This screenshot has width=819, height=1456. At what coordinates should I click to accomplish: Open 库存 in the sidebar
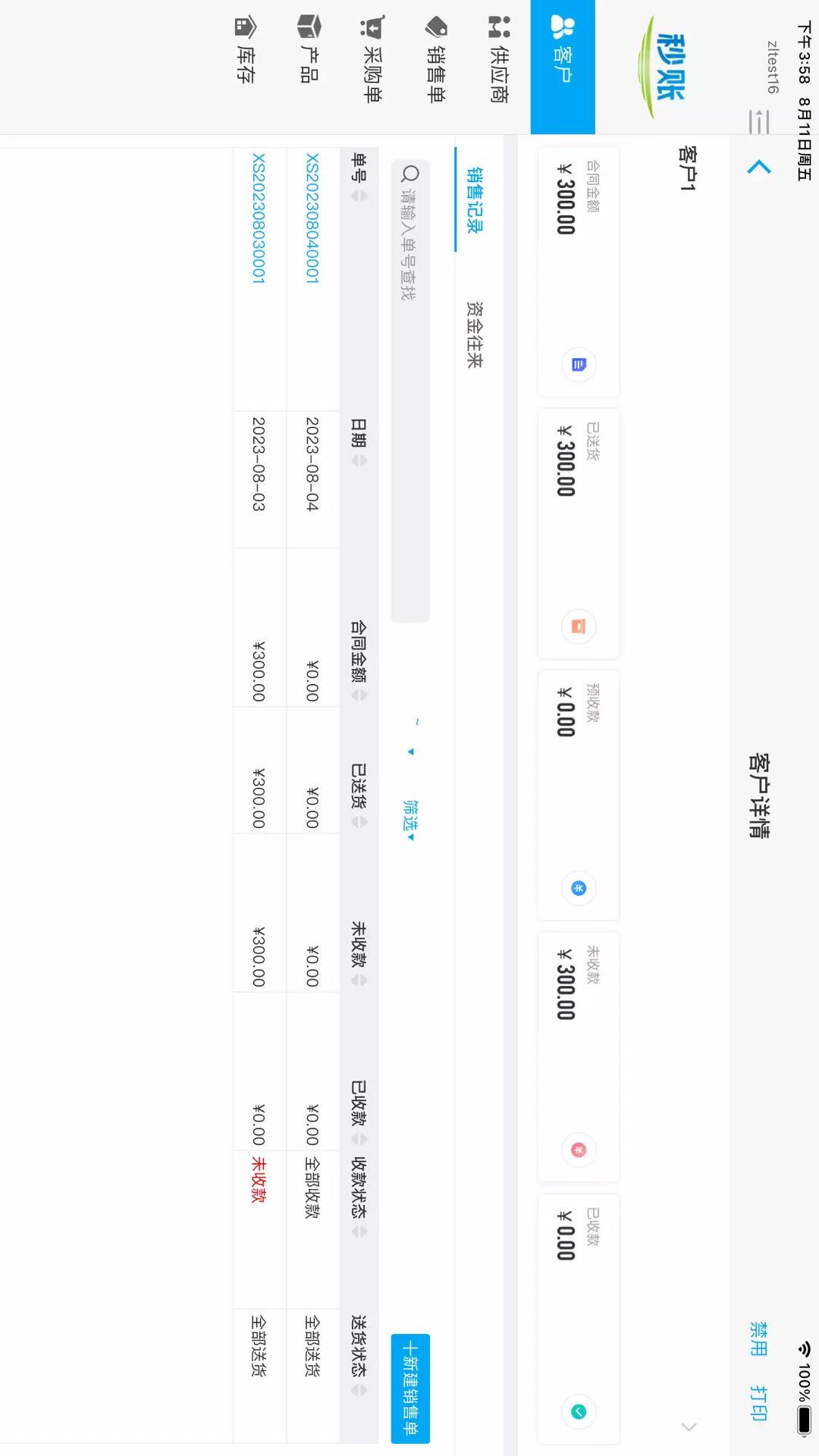point(244,49)
